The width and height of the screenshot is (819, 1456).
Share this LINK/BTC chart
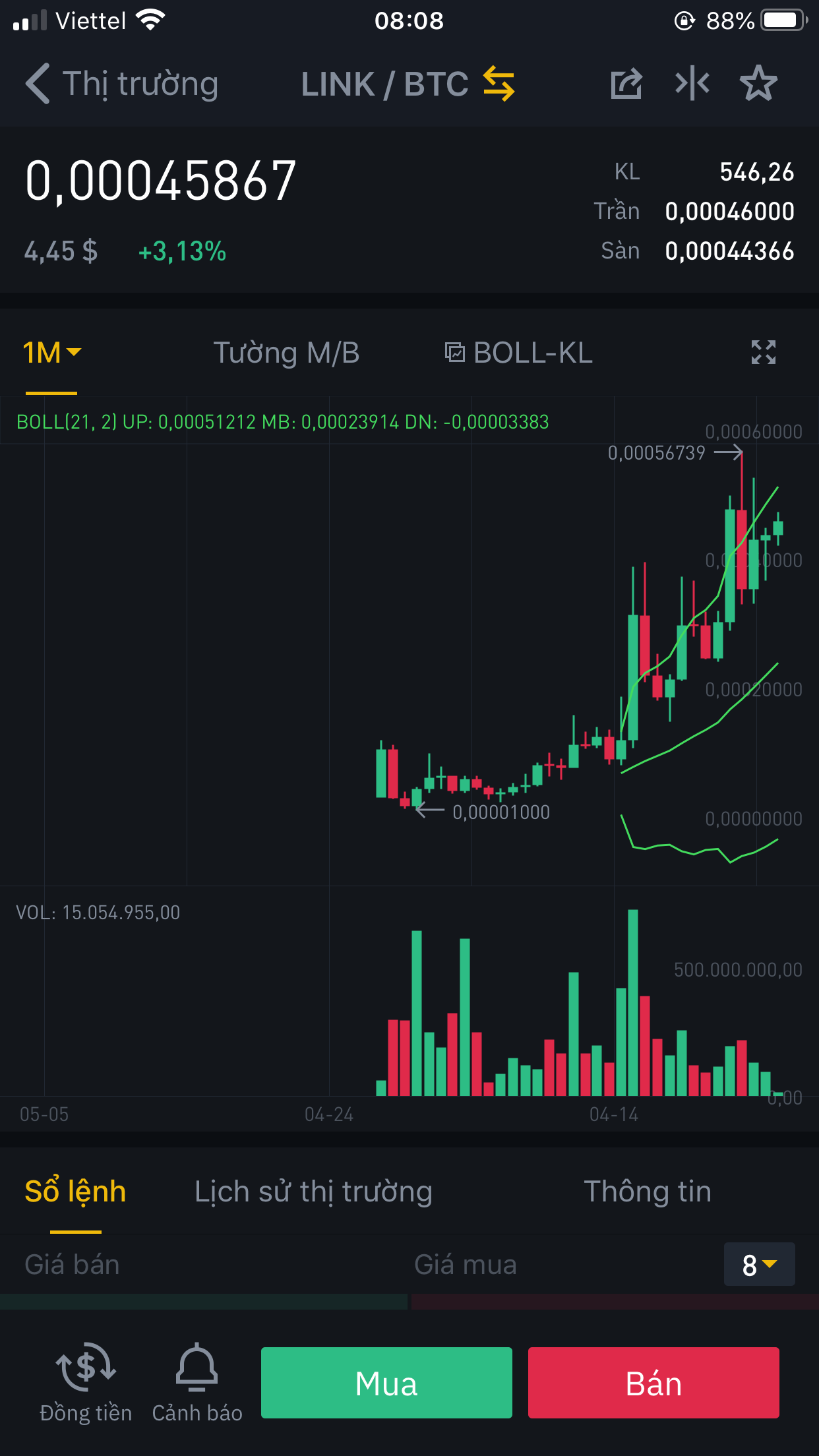pos(626,84)
